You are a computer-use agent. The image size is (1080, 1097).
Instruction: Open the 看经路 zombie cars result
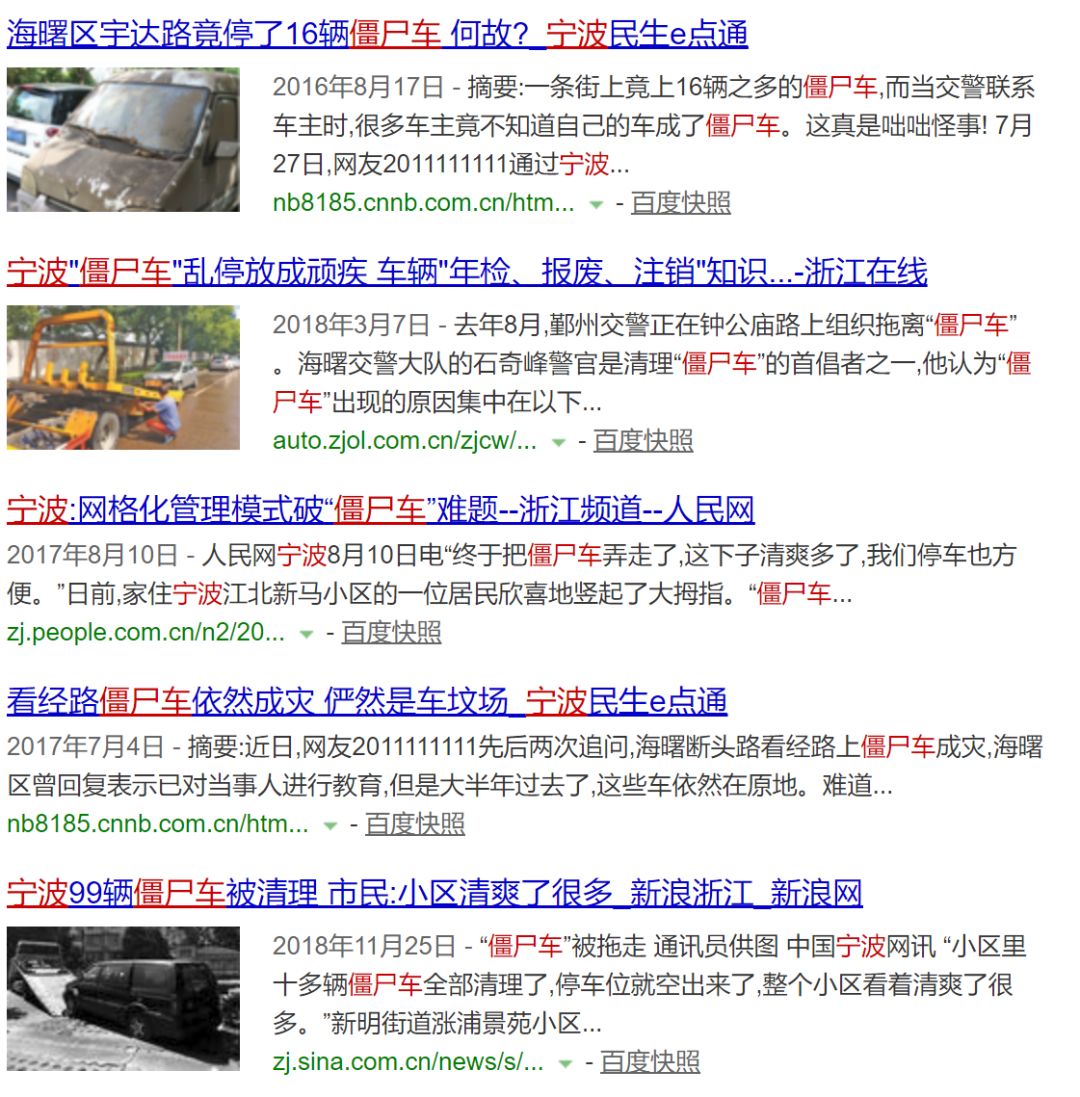point(366,701)
